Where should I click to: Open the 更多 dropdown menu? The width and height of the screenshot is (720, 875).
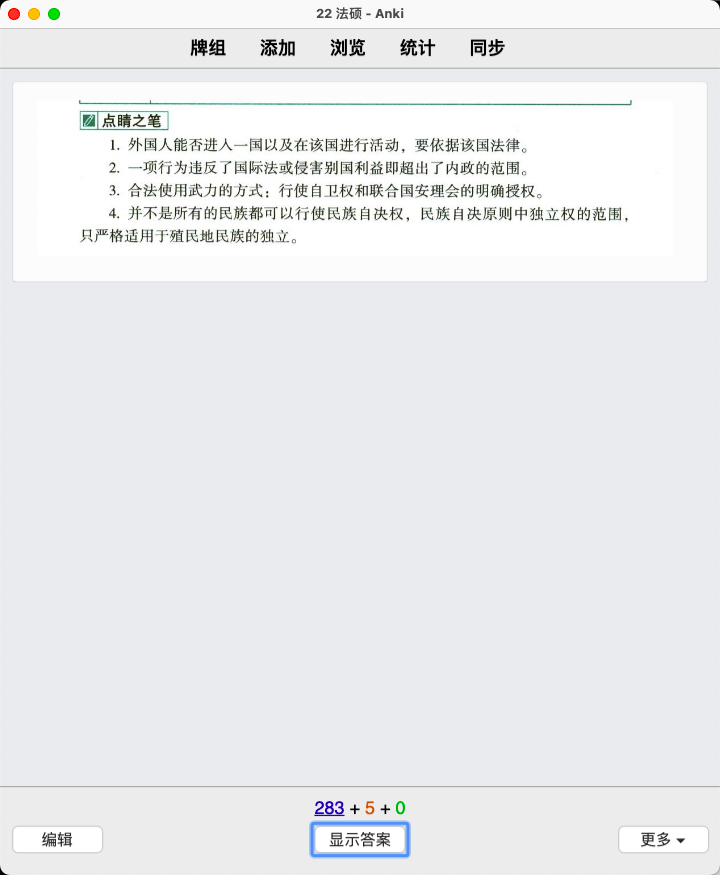pos(663,840)
